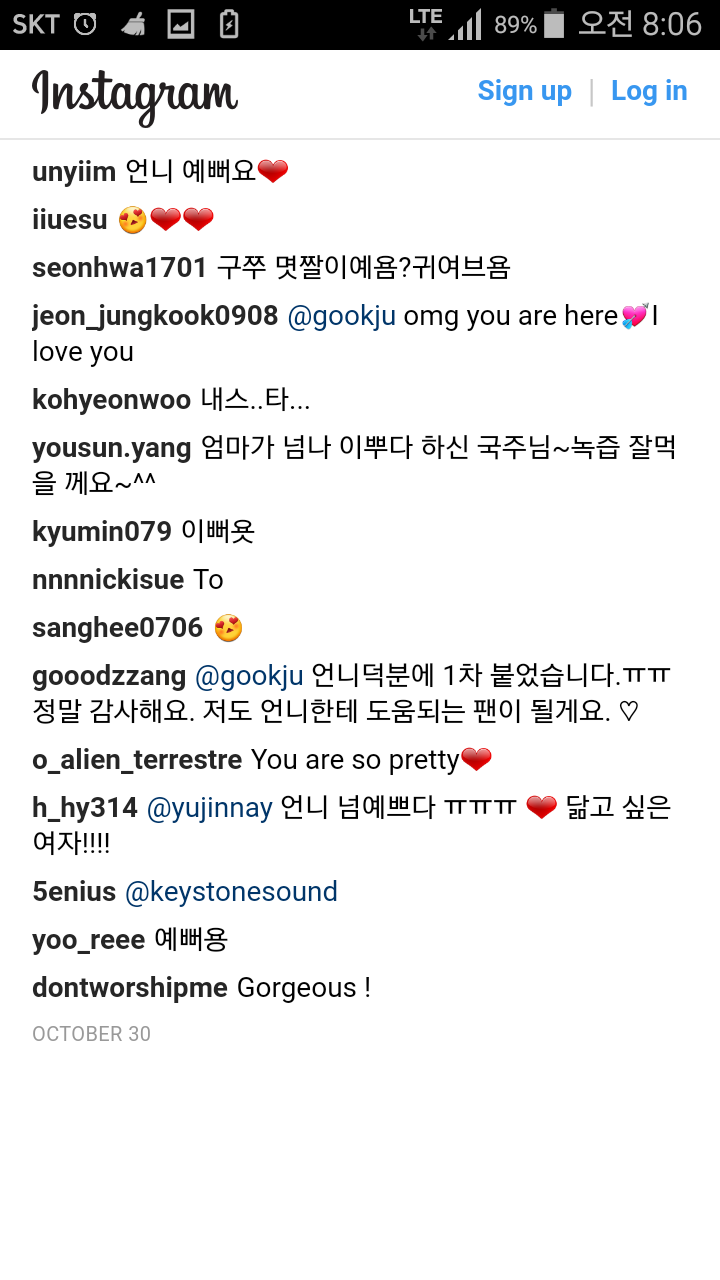Tap the Log in link
This screenshot has width=720, height=1280.
point(649,91)
